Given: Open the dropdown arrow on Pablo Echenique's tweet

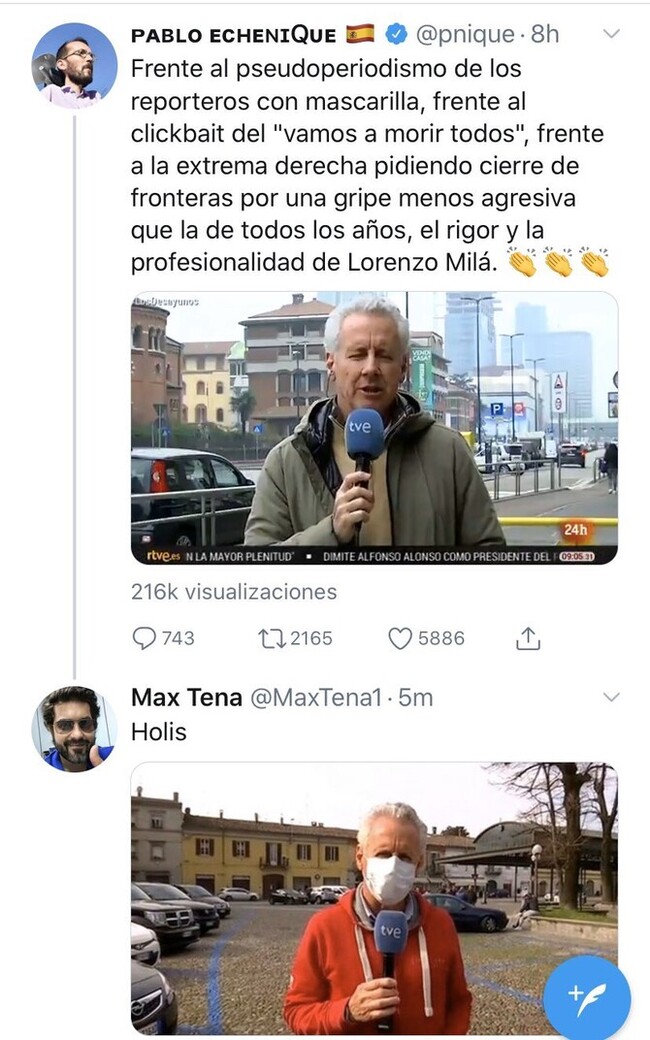Looking at the screenshot, I should (611, 34).
